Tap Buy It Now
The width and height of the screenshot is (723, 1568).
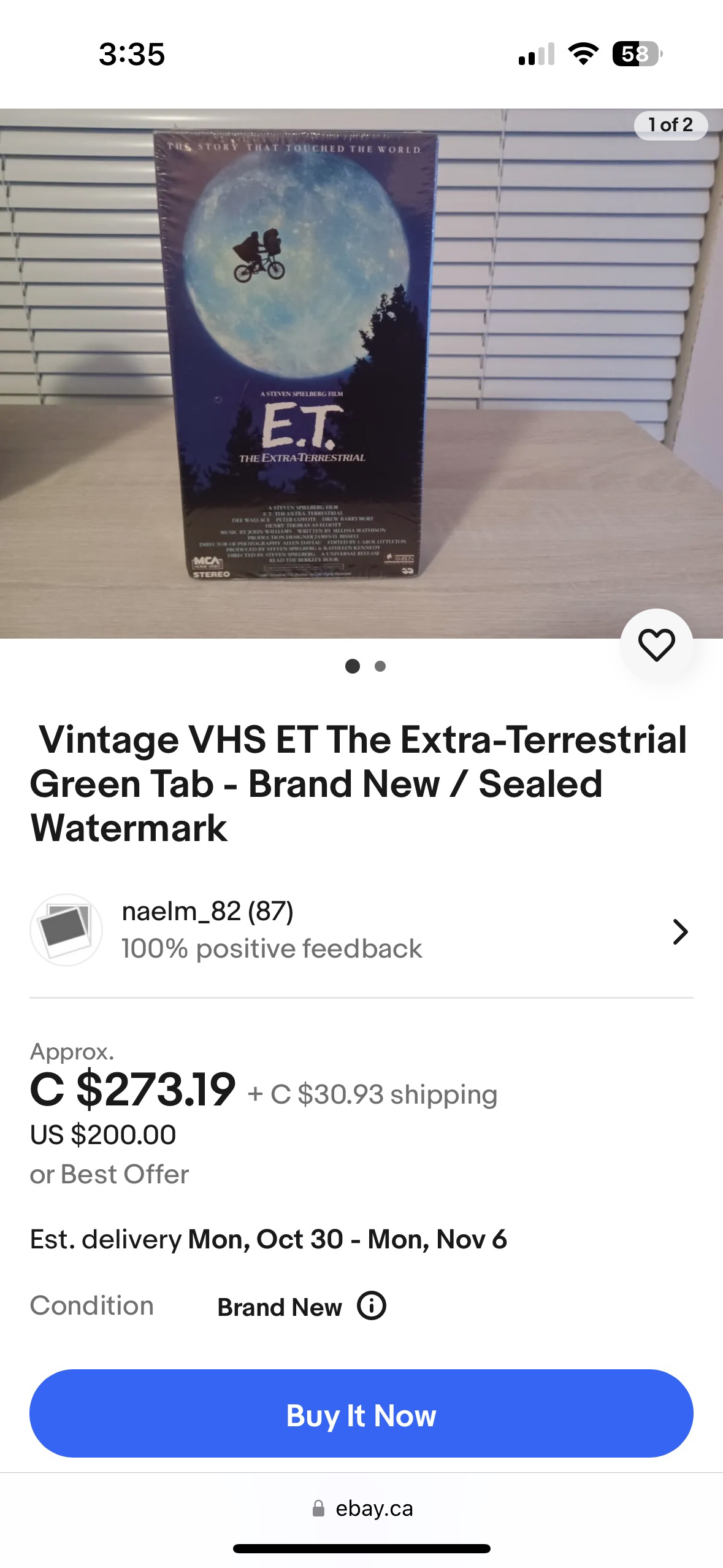[x=361, y=1413]
